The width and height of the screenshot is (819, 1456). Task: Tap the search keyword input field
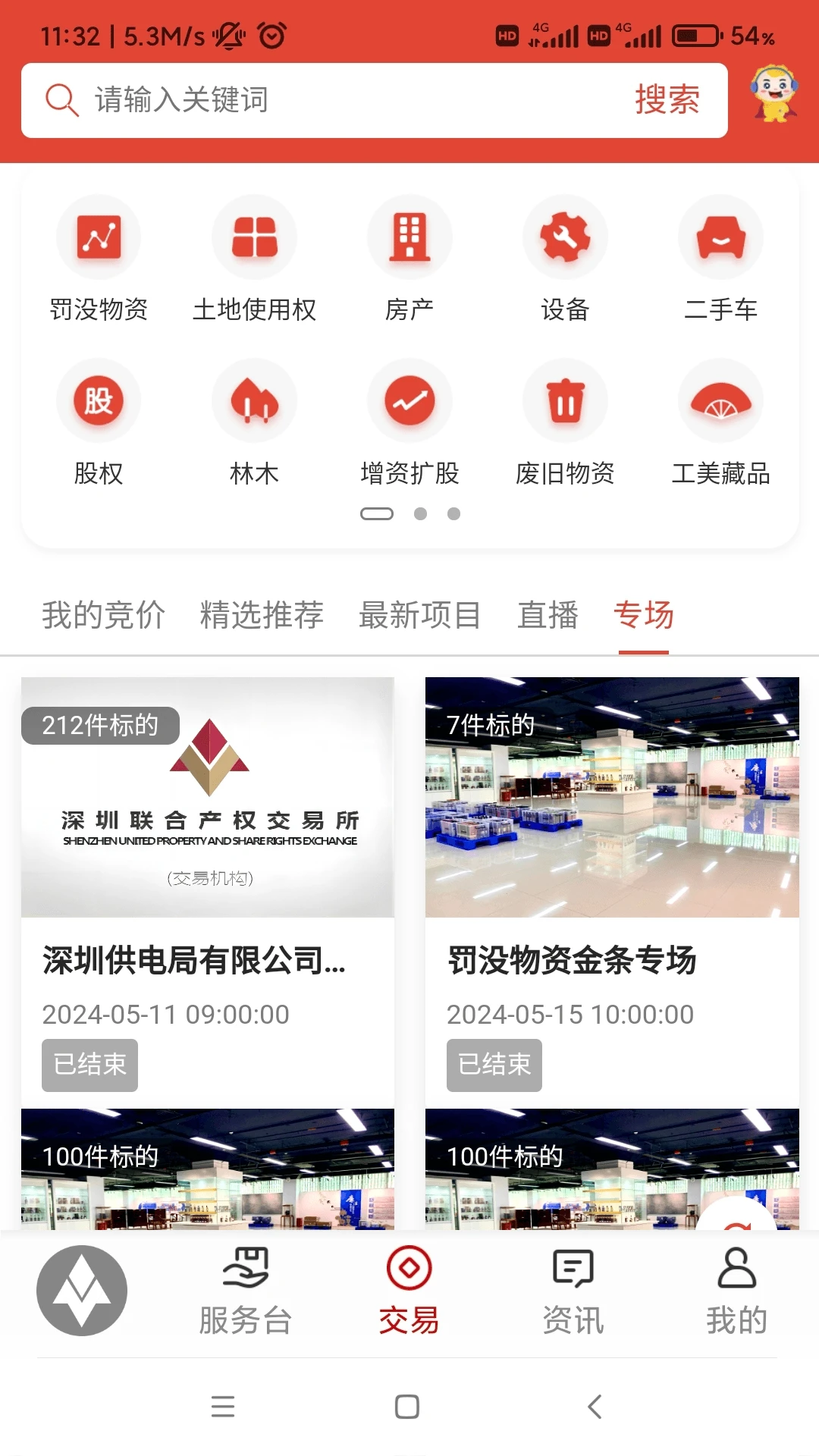303,99
